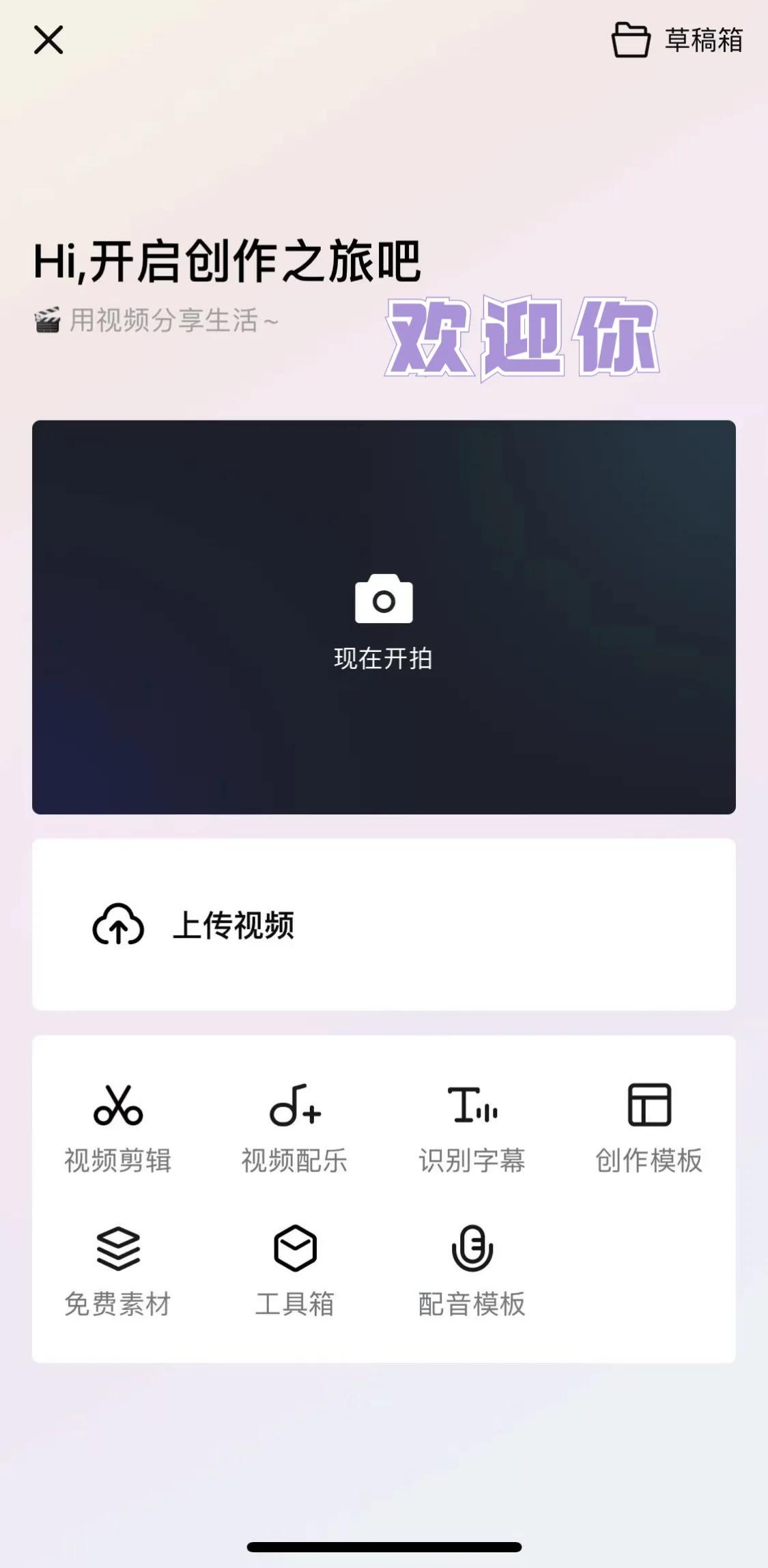768x1568 pixels.
Task: Browse 创作模板 templates
Action: click(649, 1128)
